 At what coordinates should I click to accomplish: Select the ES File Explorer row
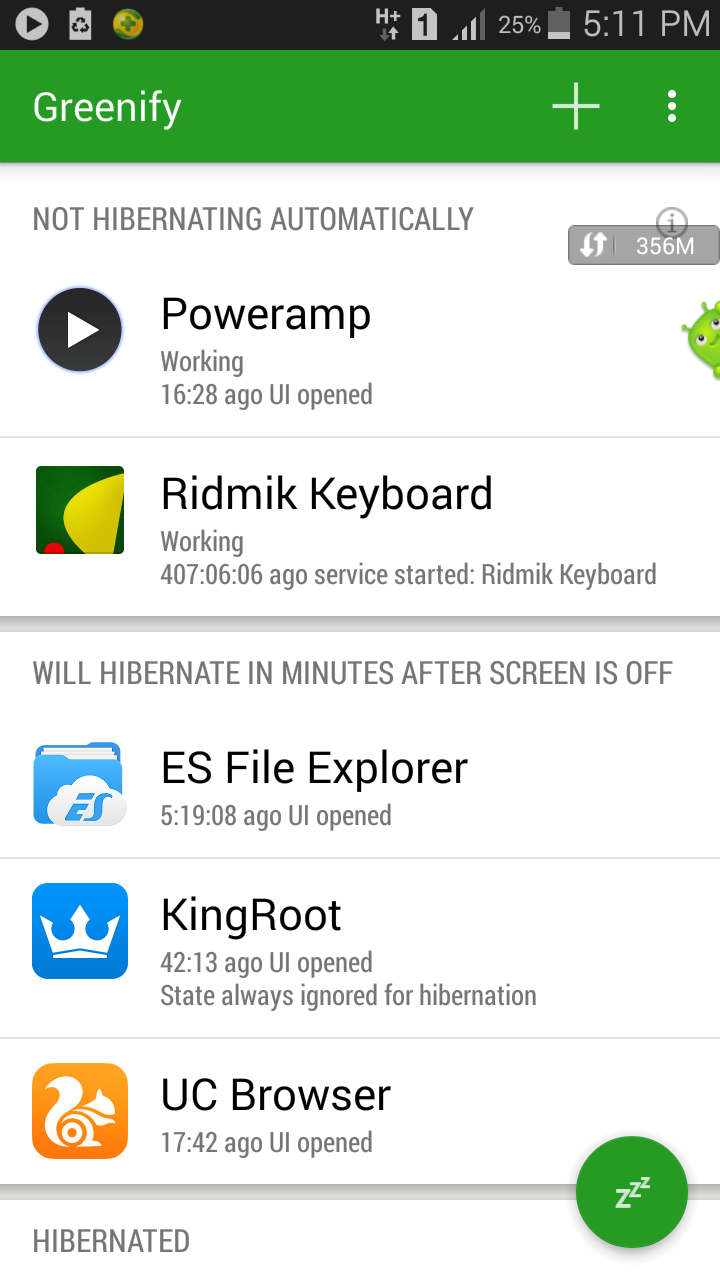pyautogui.click(x=360, y=787)
